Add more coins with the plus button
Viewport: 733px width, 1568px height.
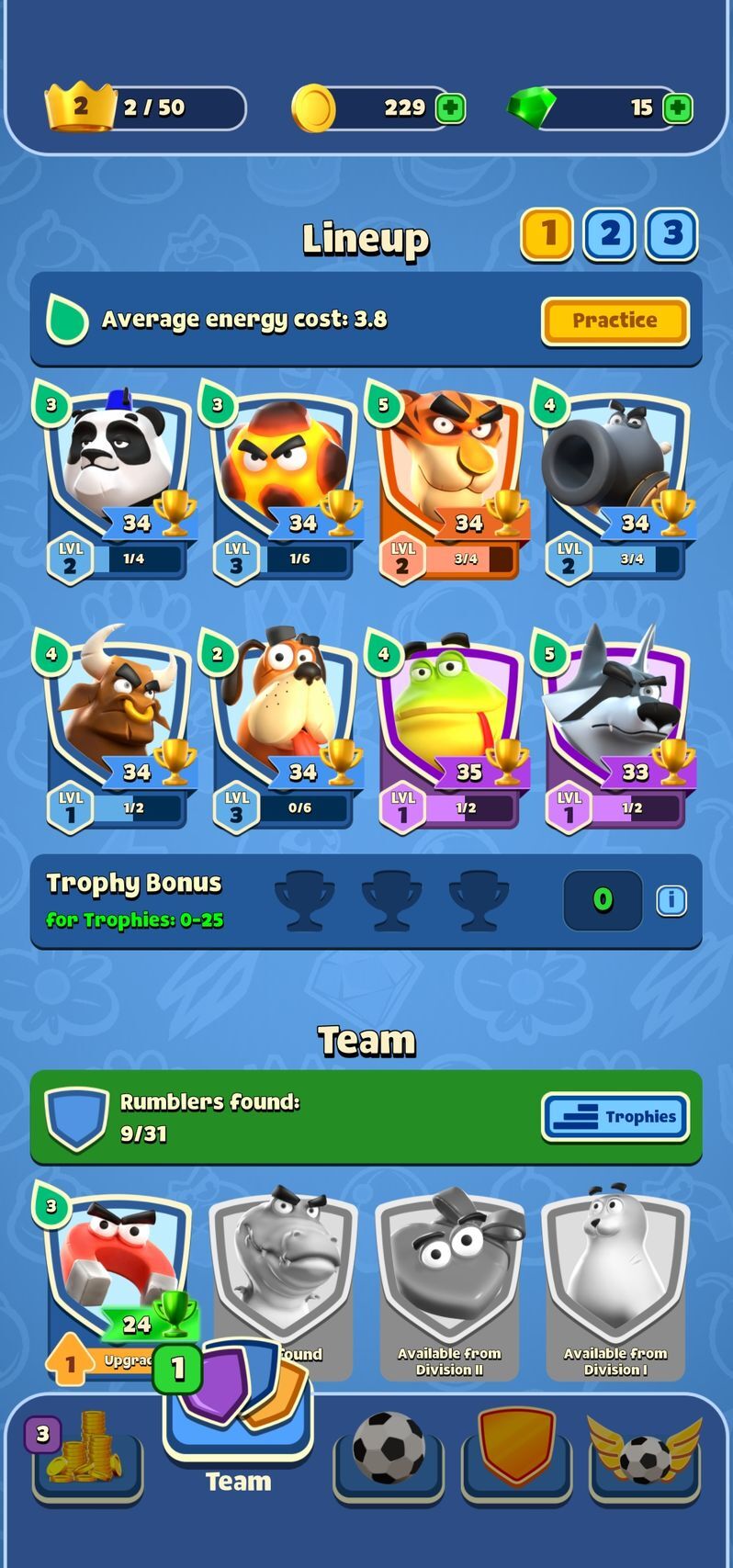coord(449,108)
